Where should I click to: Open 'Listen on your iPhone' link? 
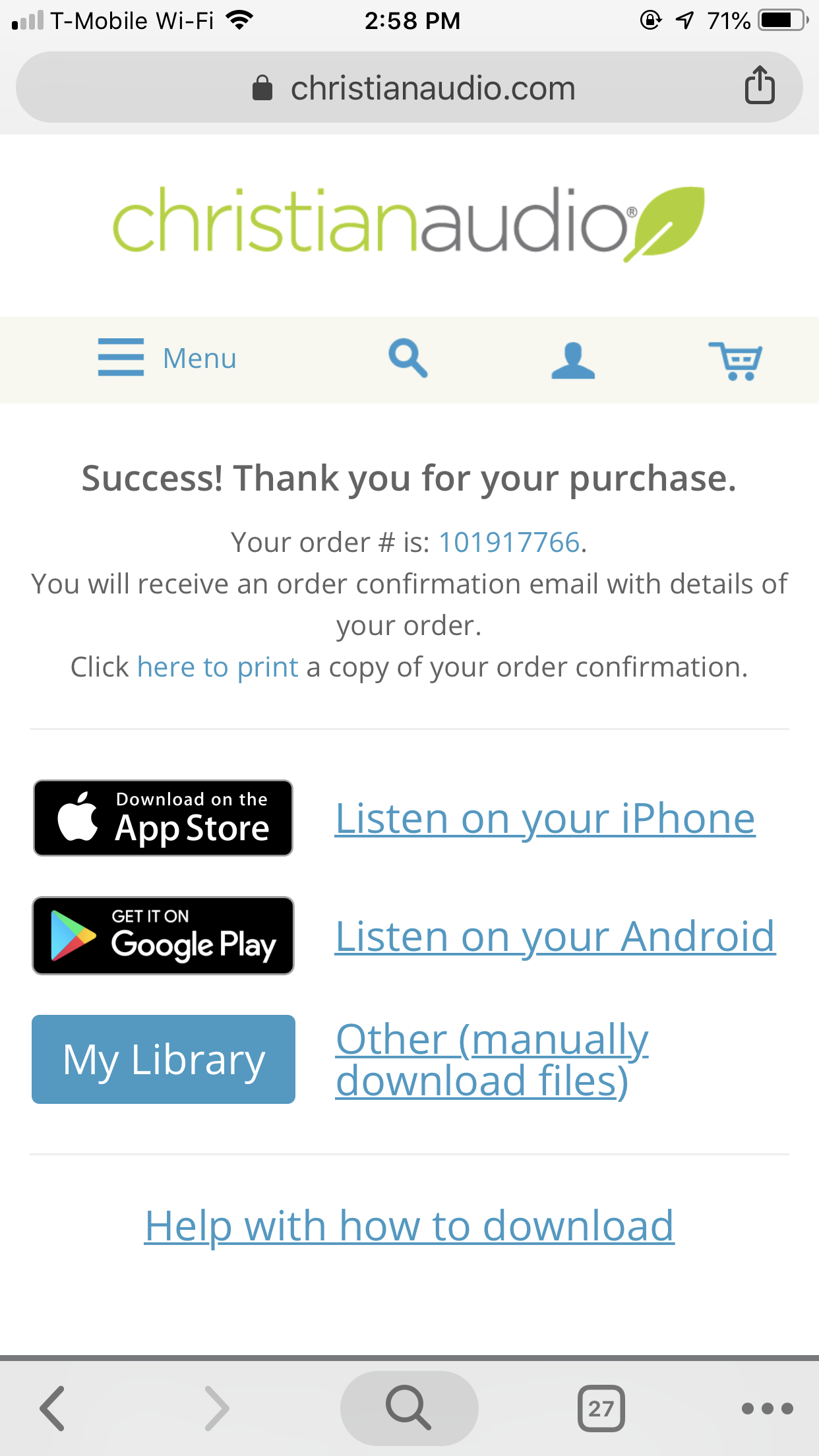[545, 819]
